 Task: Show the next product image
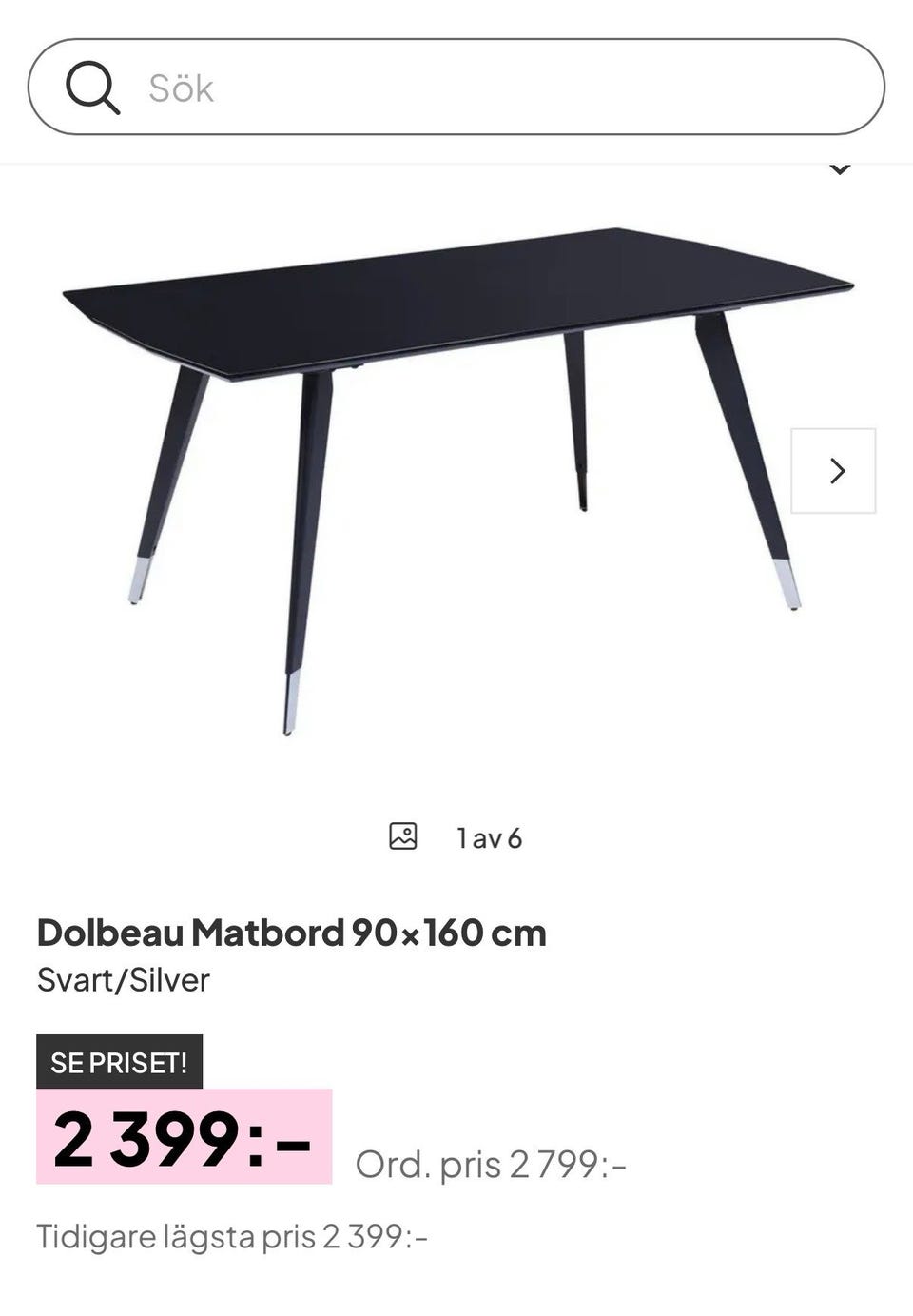(833, 471)
